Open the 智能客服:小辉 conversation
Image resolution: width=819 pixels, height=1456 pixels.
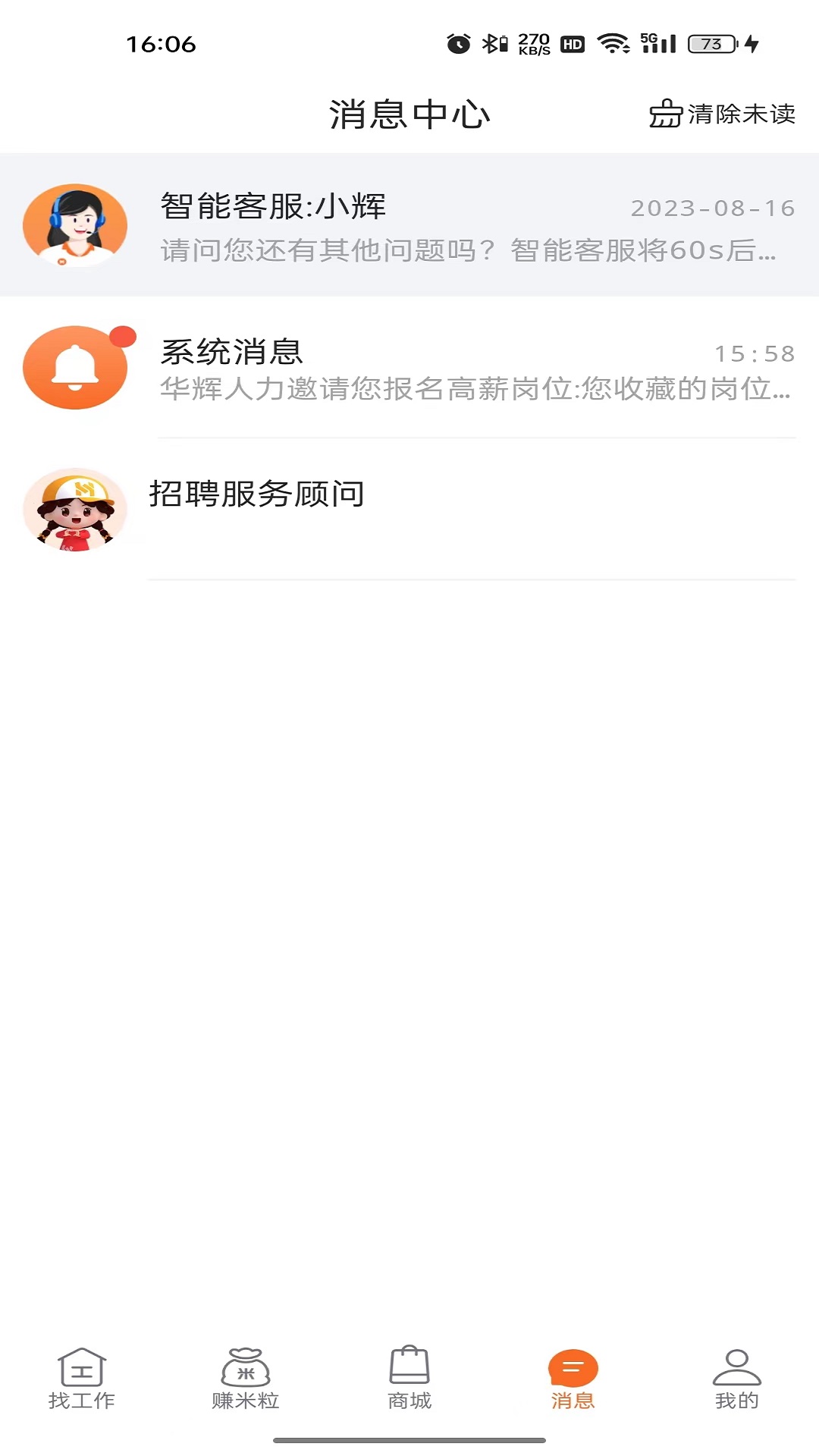pyautogui.click(x=409, y=225)
